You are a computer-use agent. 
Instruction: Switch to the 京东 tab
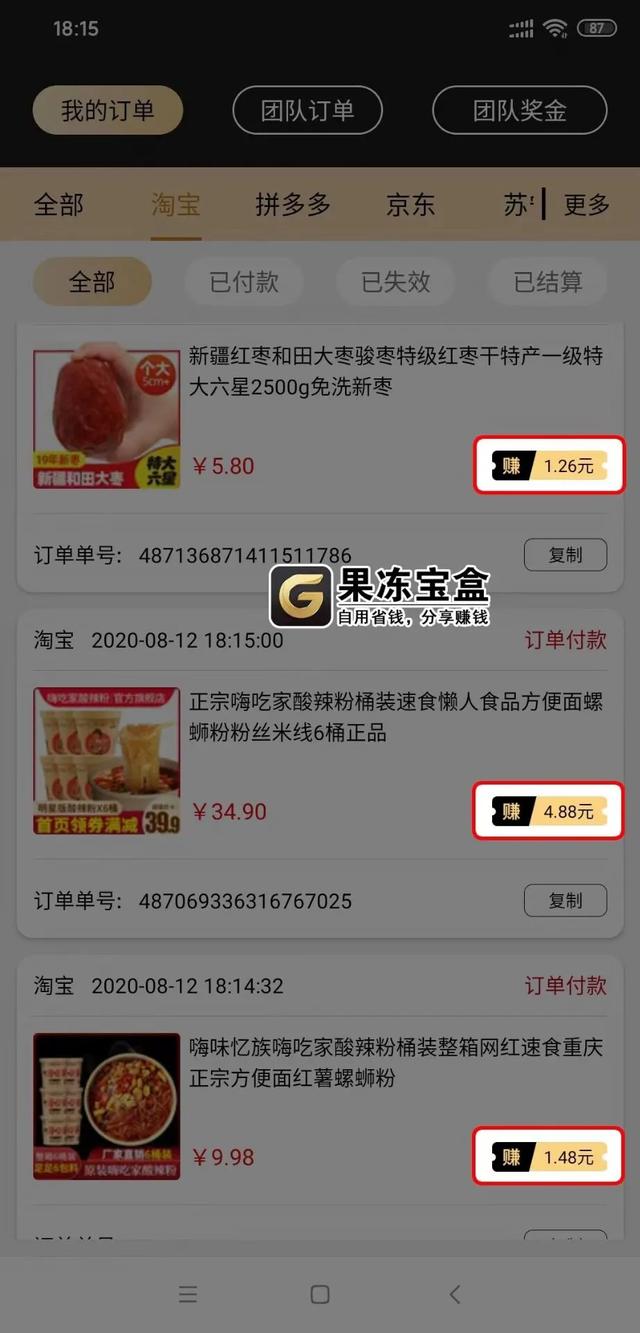(x=411, y=205)
